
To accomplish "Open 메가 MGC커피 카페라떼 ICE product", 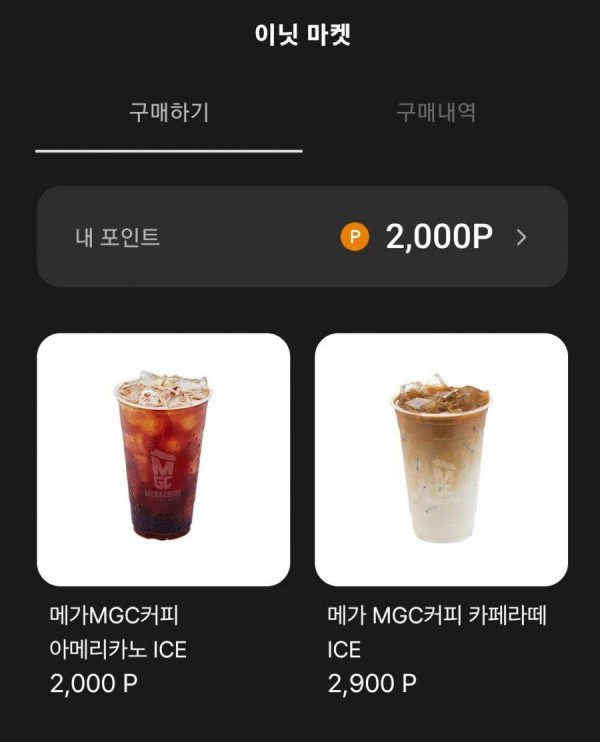I will (441, 460).
